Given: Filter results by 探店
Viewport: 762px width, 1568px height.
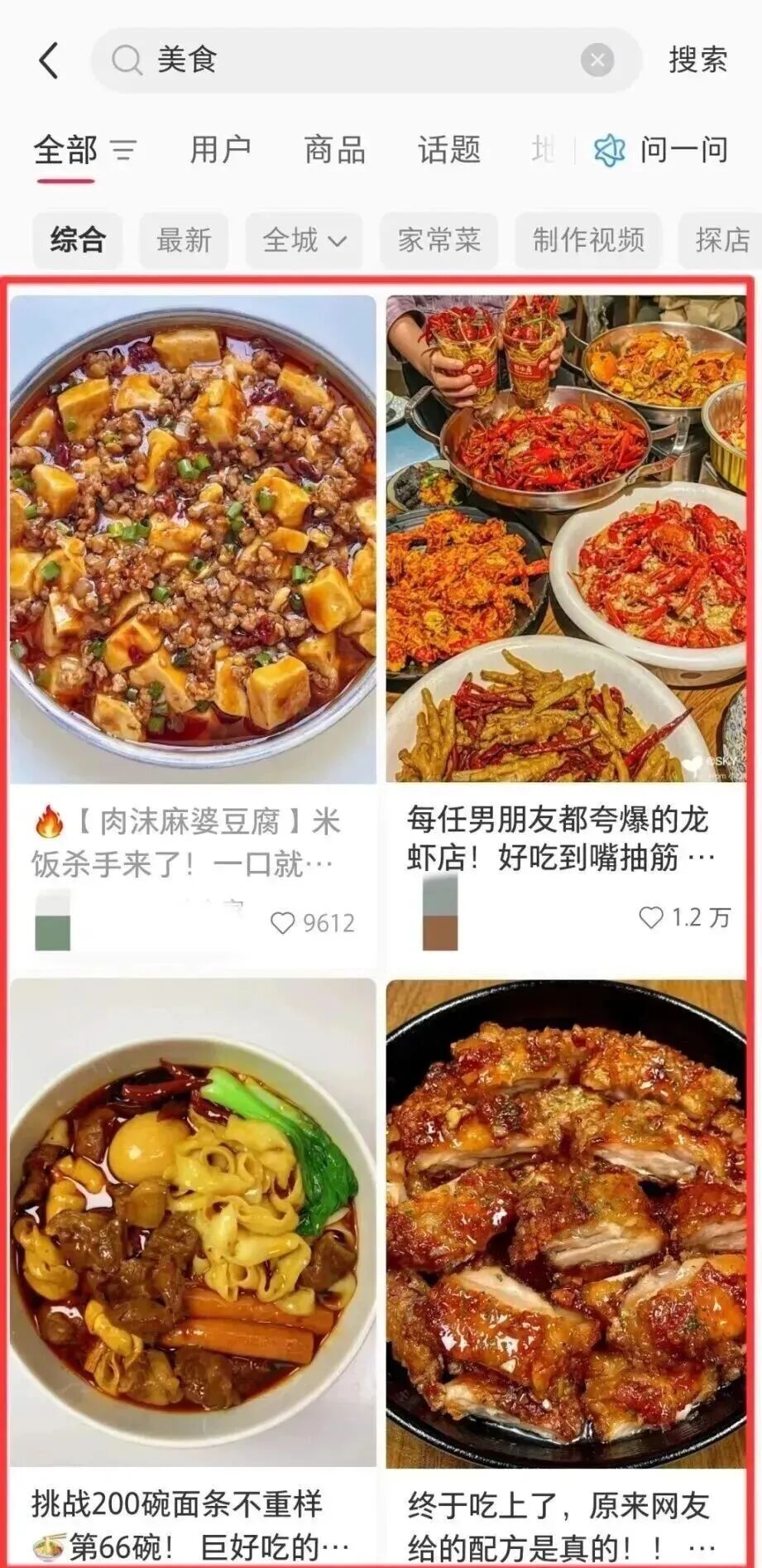Looking at the screenshot, I should tap(721, 240).
